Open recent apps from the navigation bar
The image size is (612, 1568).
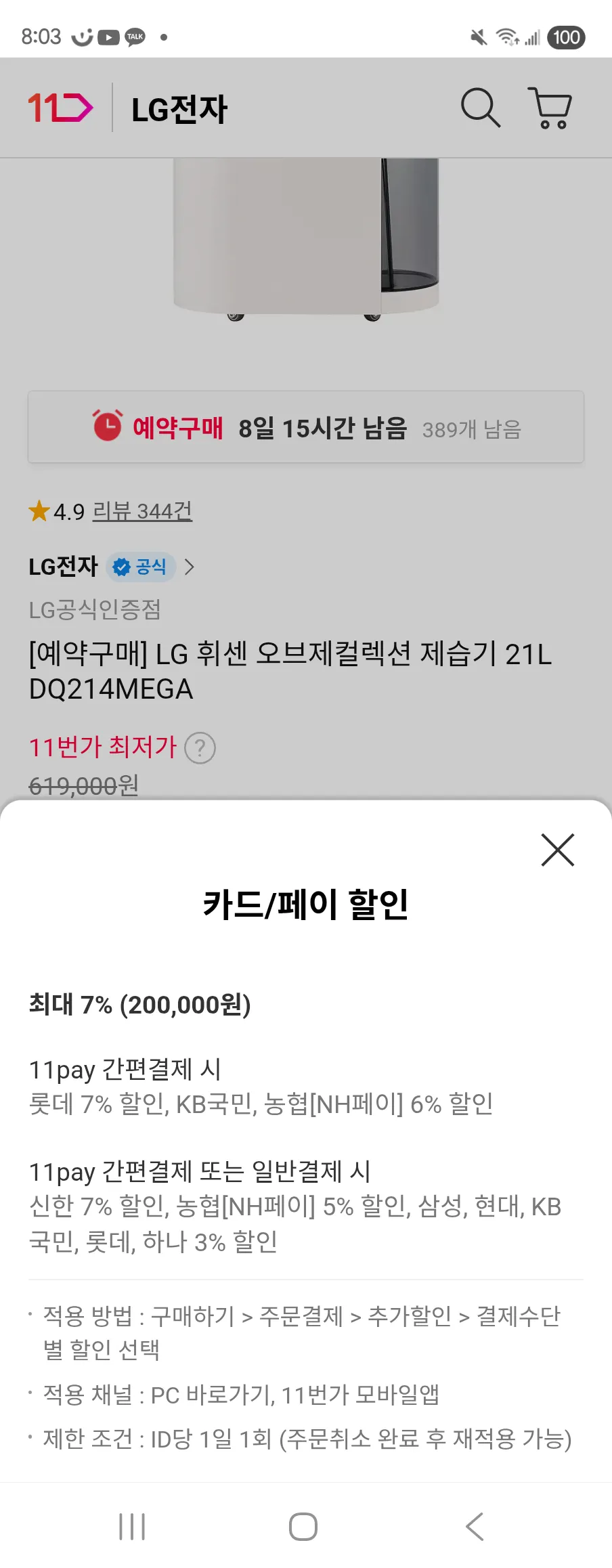(x=132, y=1527)
